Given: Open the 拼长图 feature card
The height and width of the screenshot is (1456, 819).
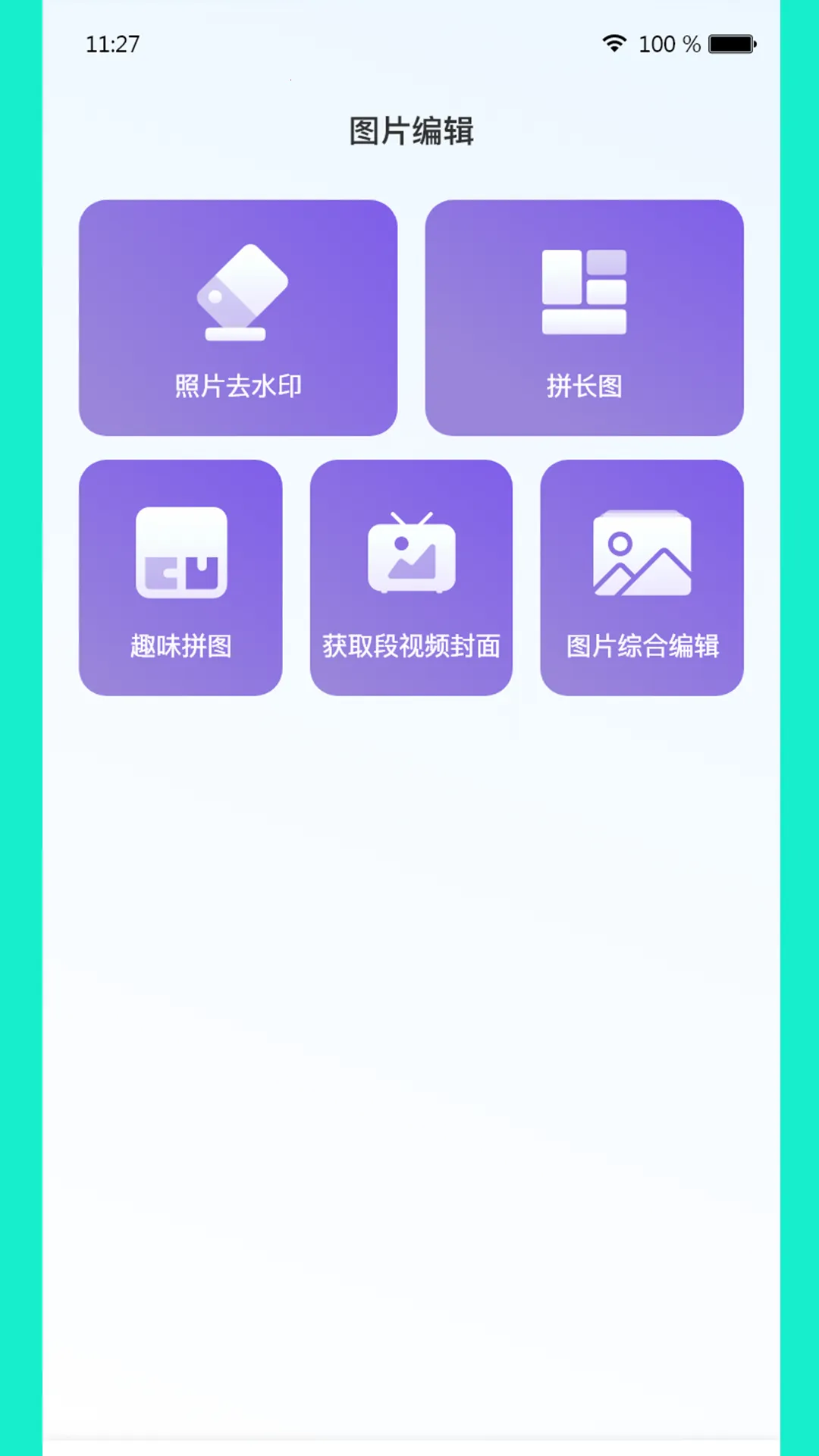Looking at the screenshot, I should pyautogui.click(x=583, y=317).
